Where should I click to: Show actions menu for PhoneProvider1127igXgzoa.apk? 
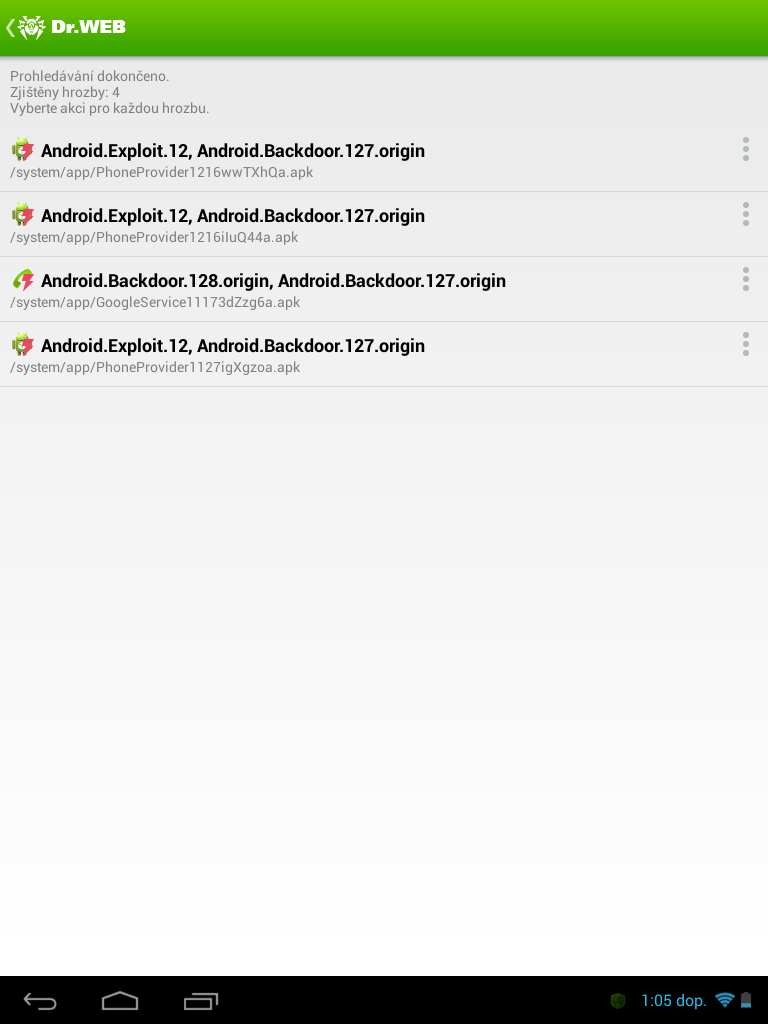coord(745,345)
